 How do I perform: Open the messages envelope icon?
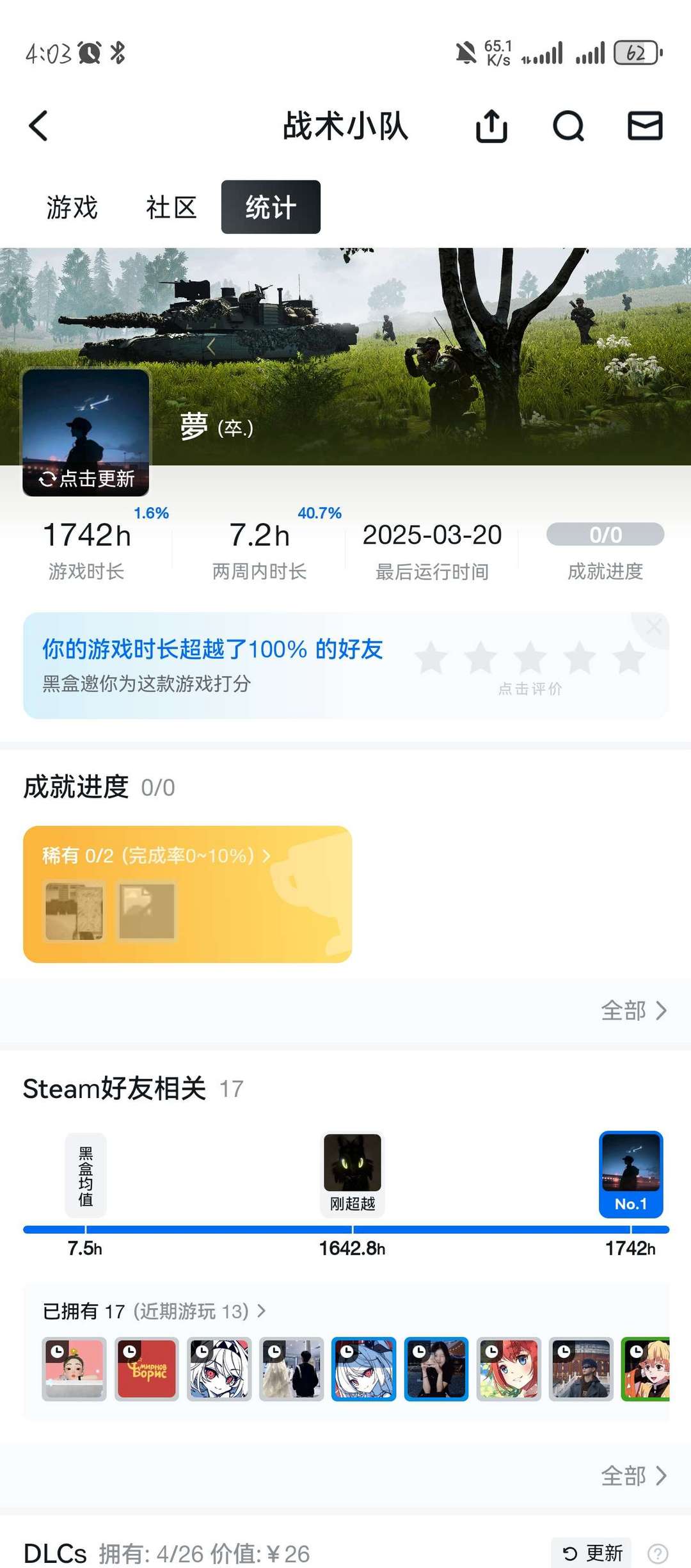tap(644, 125)
